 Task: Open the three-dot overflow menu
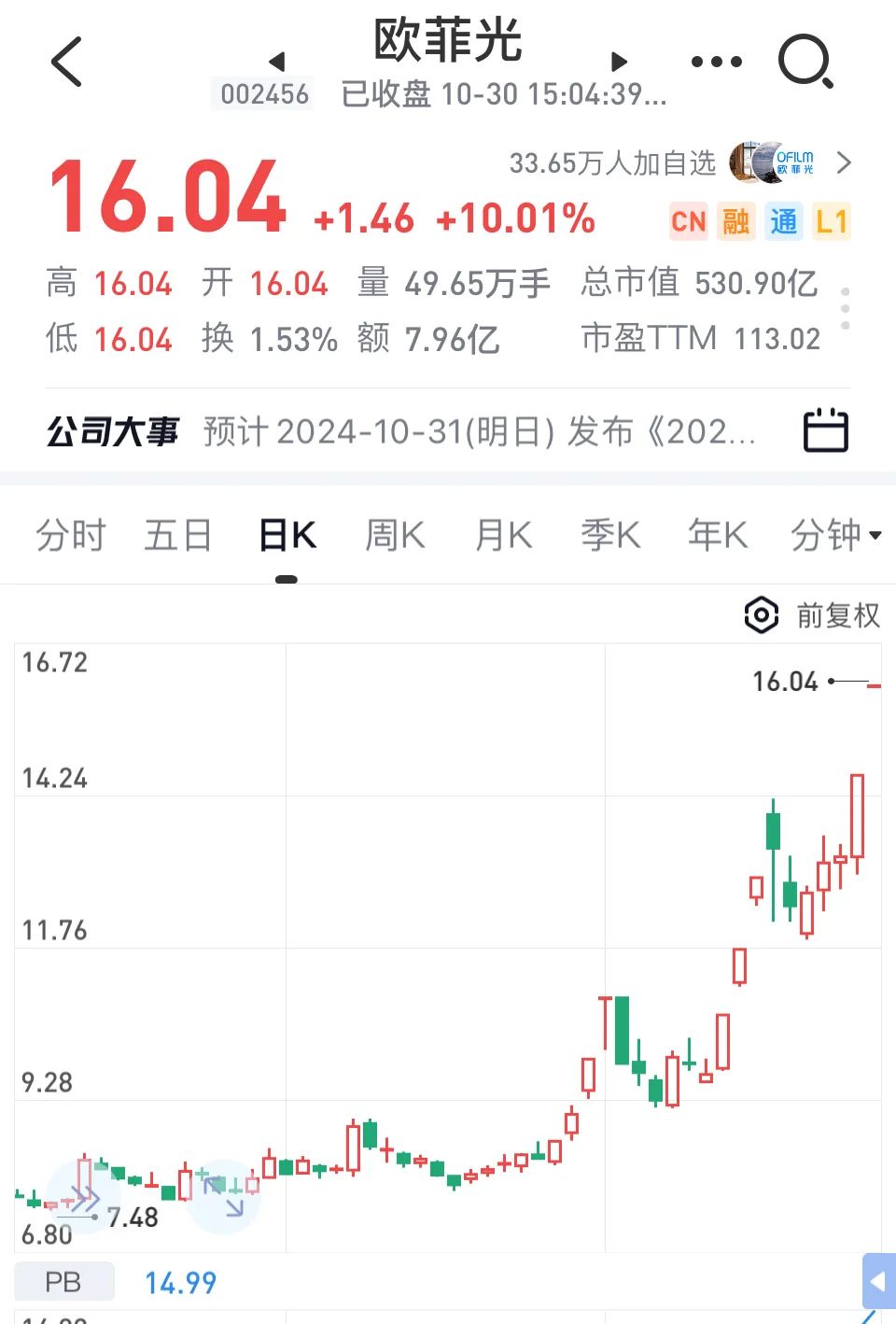tap(716, 62)
